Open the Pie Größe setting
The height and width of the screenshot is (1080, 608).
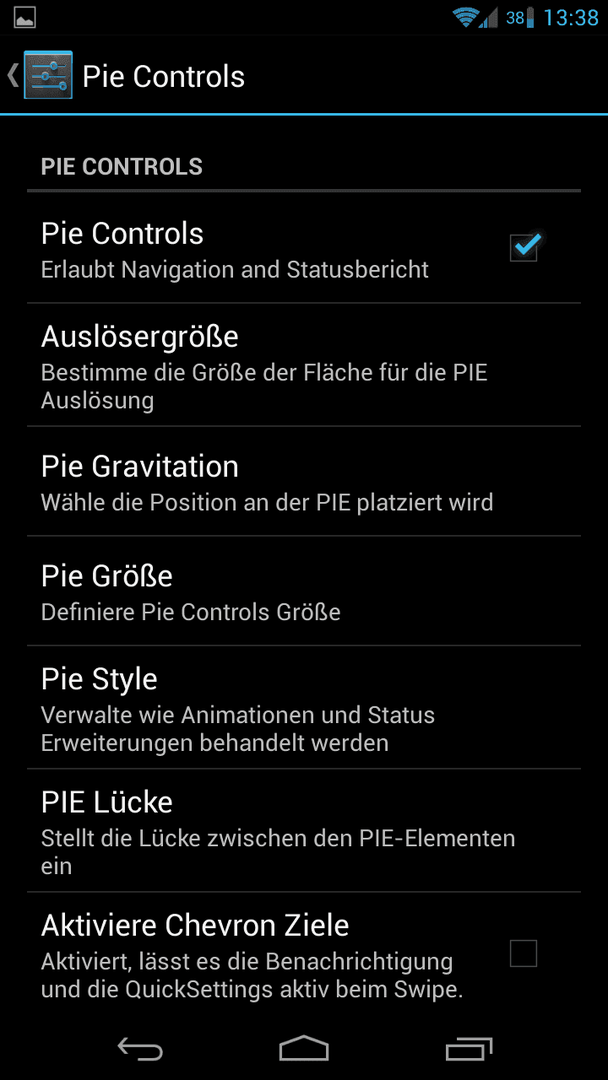tap(304, 591)
